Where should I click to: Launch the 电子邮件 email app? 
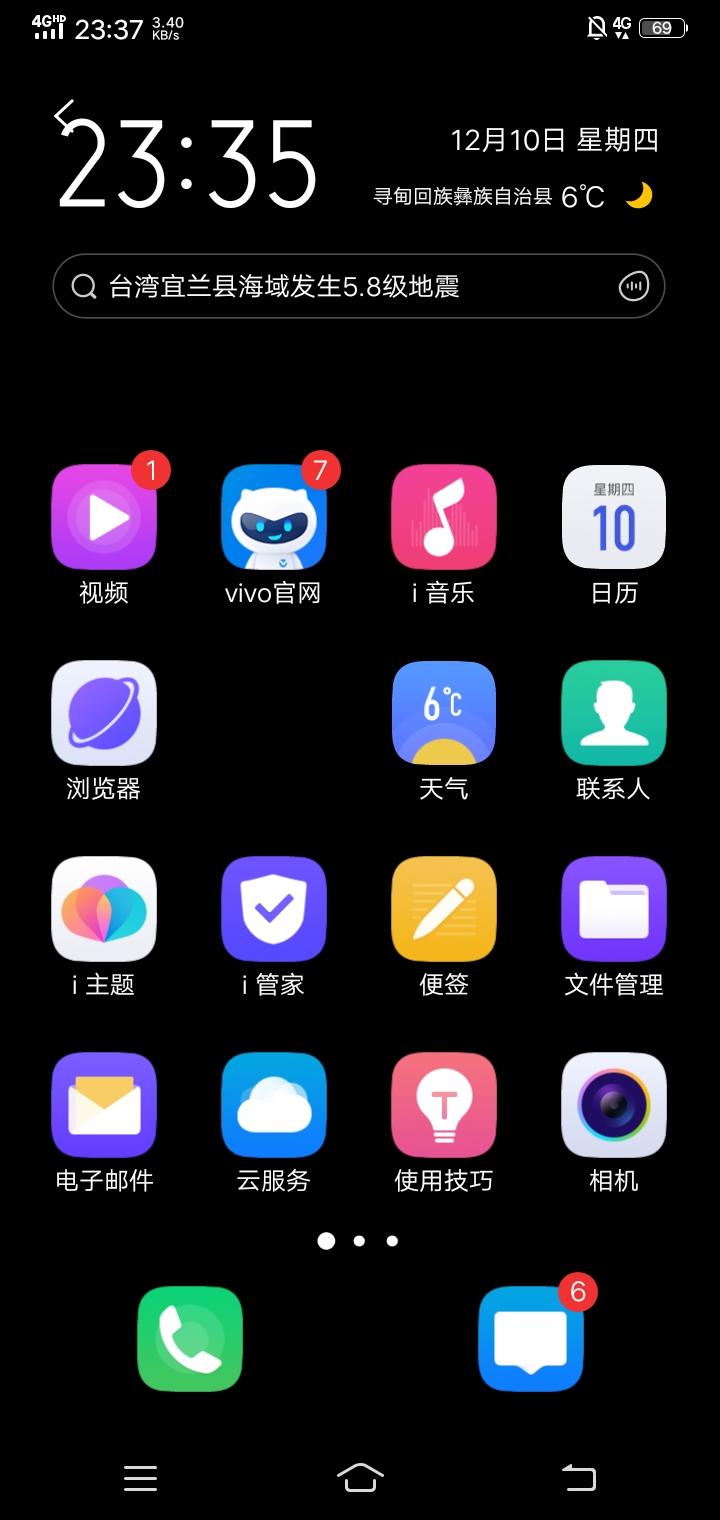point(104,1105)
